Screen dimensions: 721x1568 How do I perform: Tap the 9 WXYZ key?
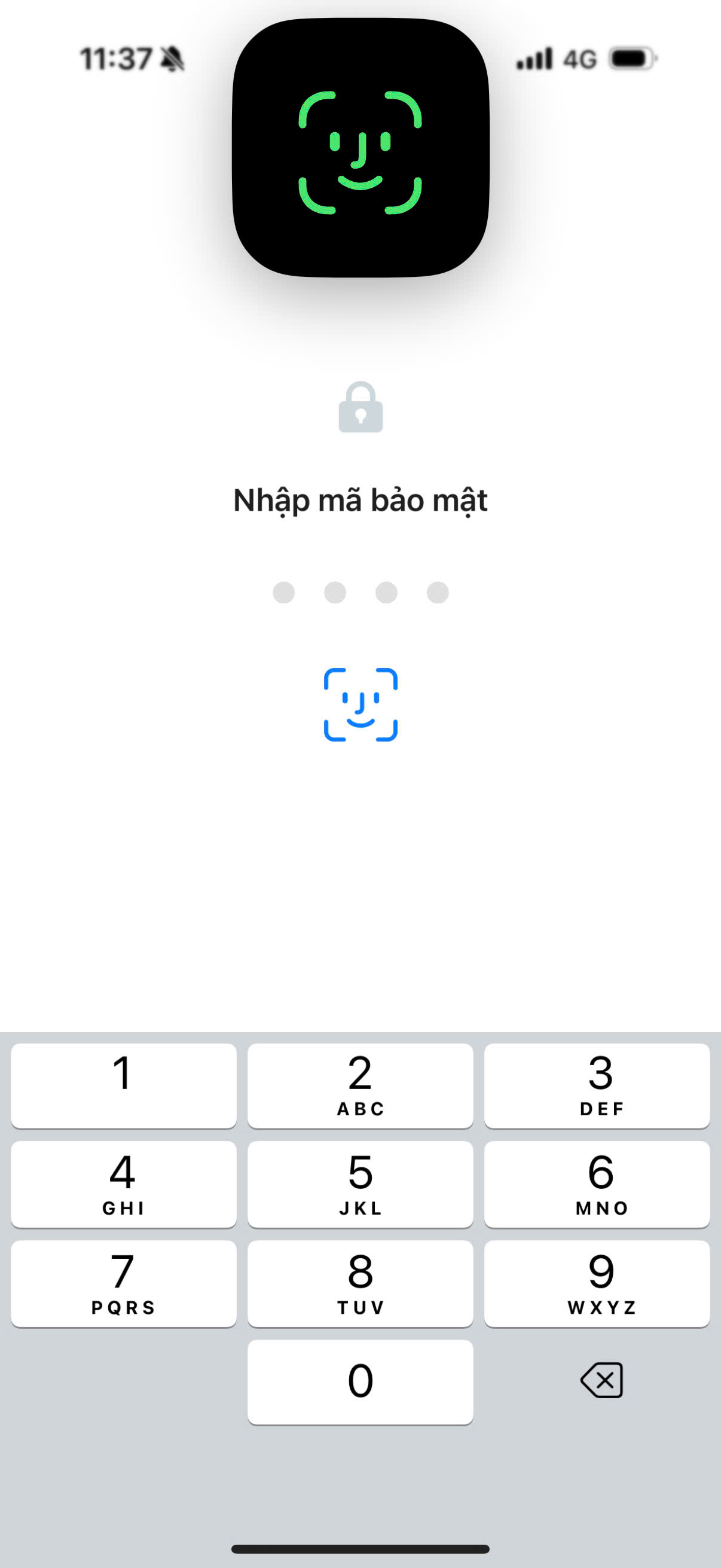point(597,1283)
